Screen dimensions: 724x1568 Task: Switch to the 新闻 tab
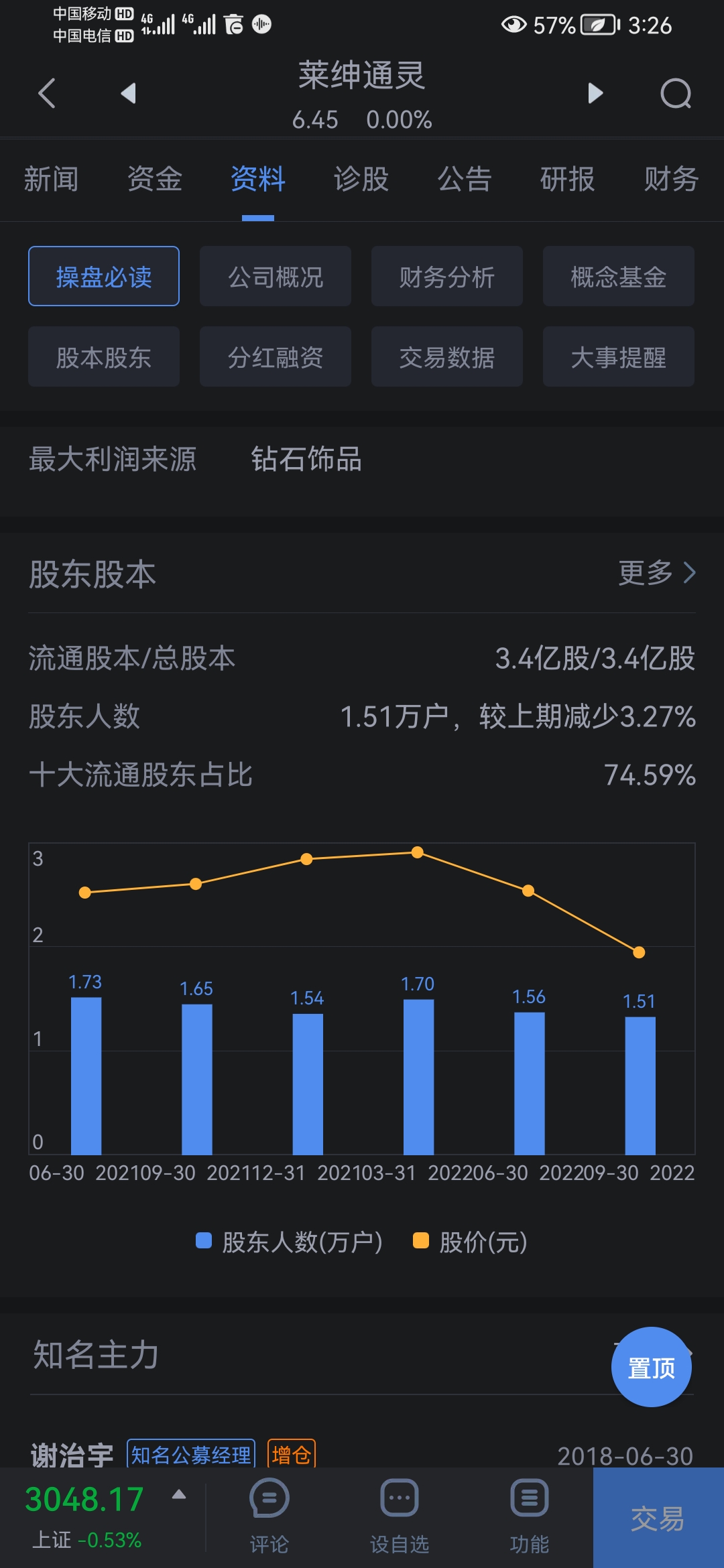pyautogui.click(x=52, y=179)
